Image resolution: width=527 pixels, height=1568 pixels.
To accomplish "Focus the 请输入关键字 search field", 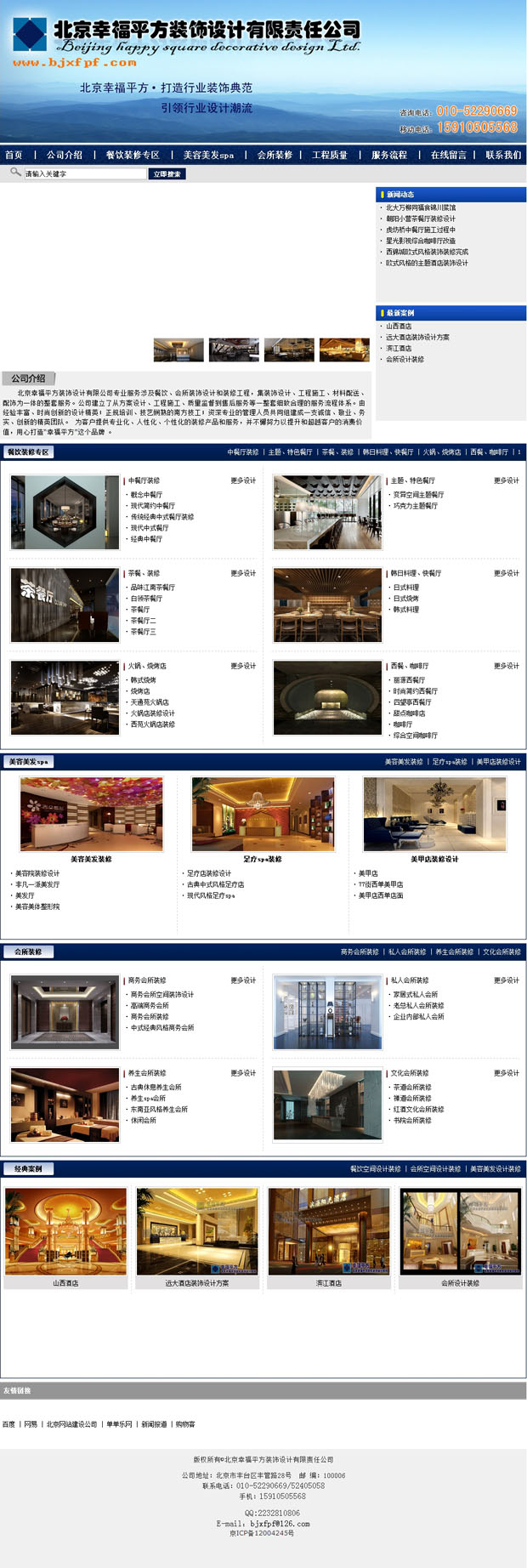I will [x=83, y=173].
